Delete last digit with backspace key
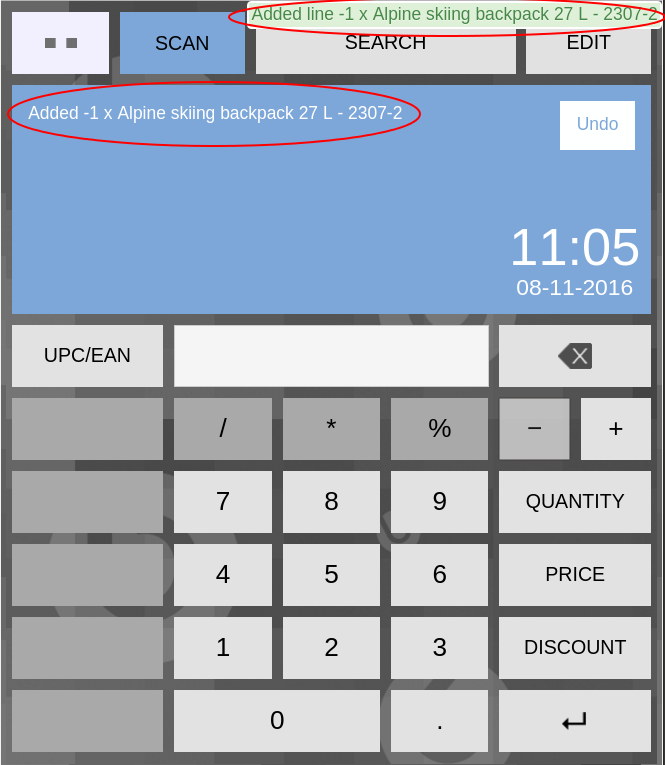 (x=575, y=356)
